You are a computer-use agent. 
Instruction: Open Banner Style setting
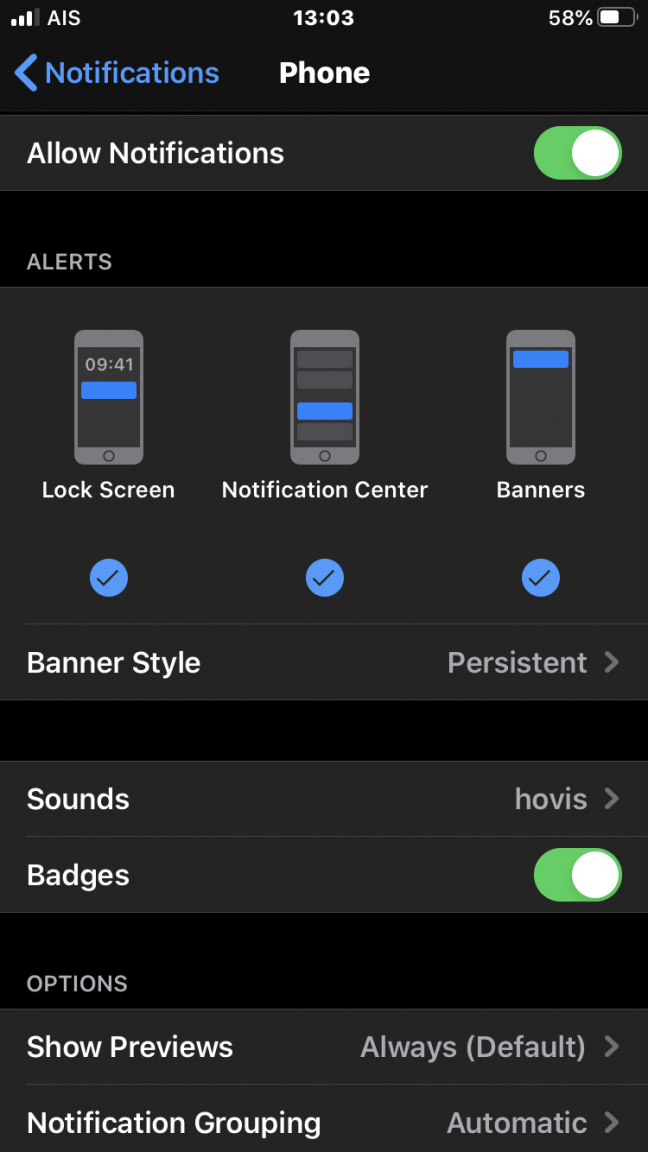click(x=324, y=663)
